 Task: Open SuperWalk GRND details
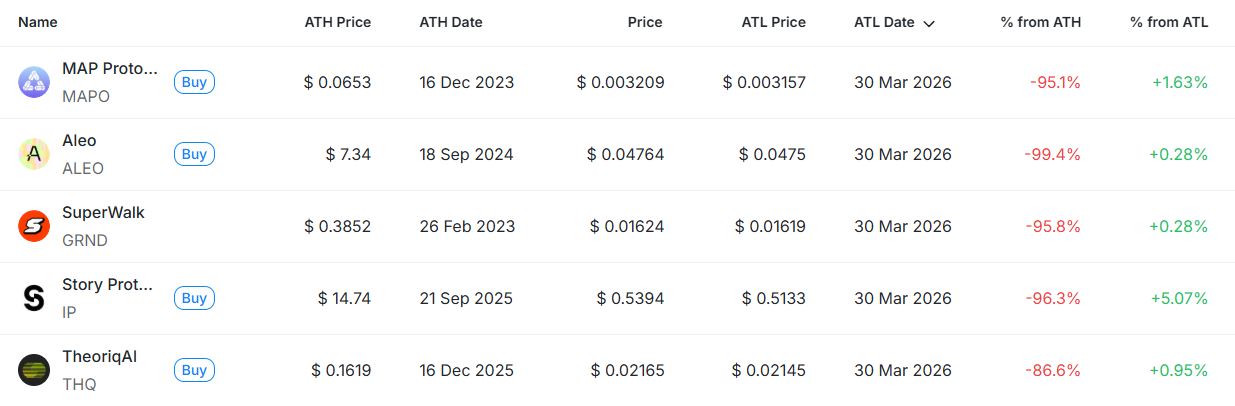pos(103,213)
